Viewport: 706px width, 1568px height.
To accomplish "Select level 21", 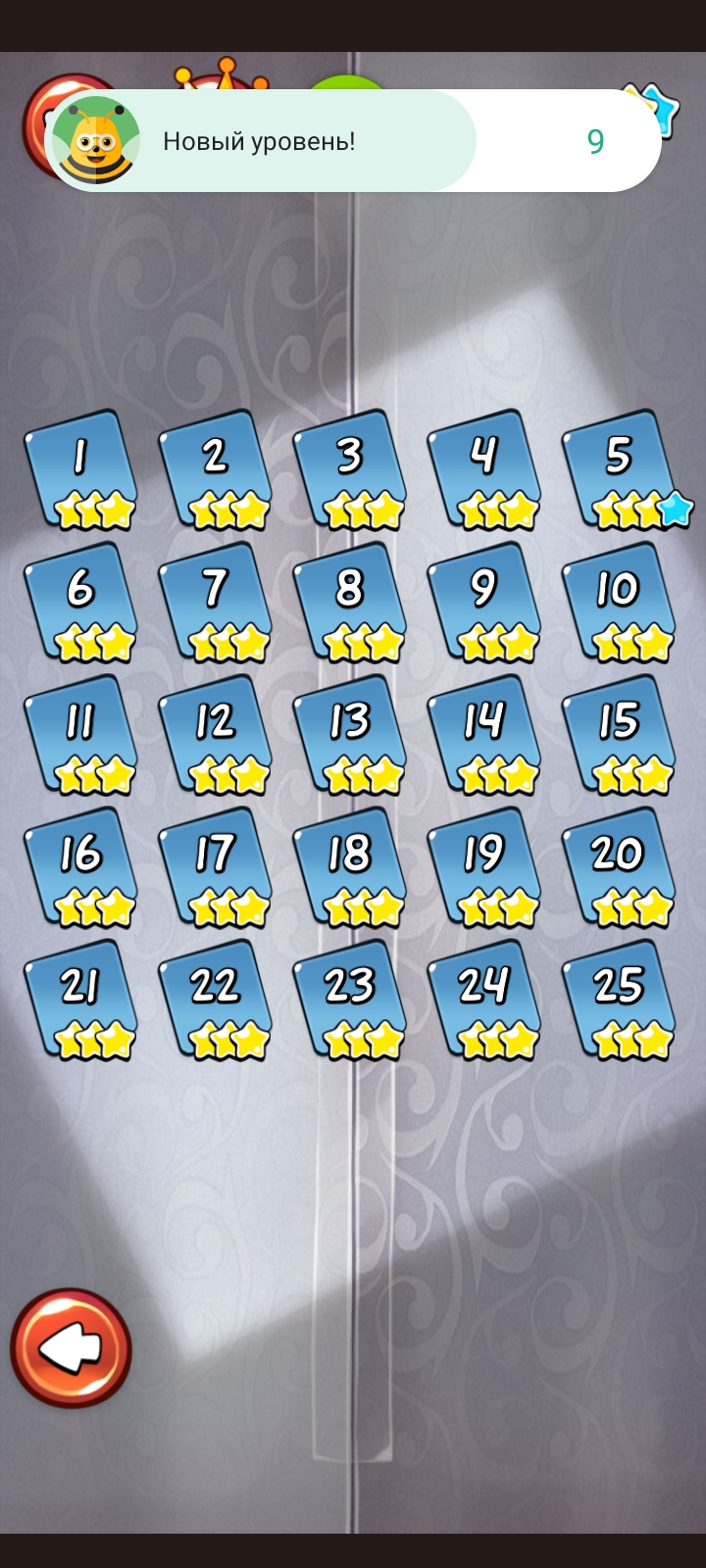I will pos(82,1000).
